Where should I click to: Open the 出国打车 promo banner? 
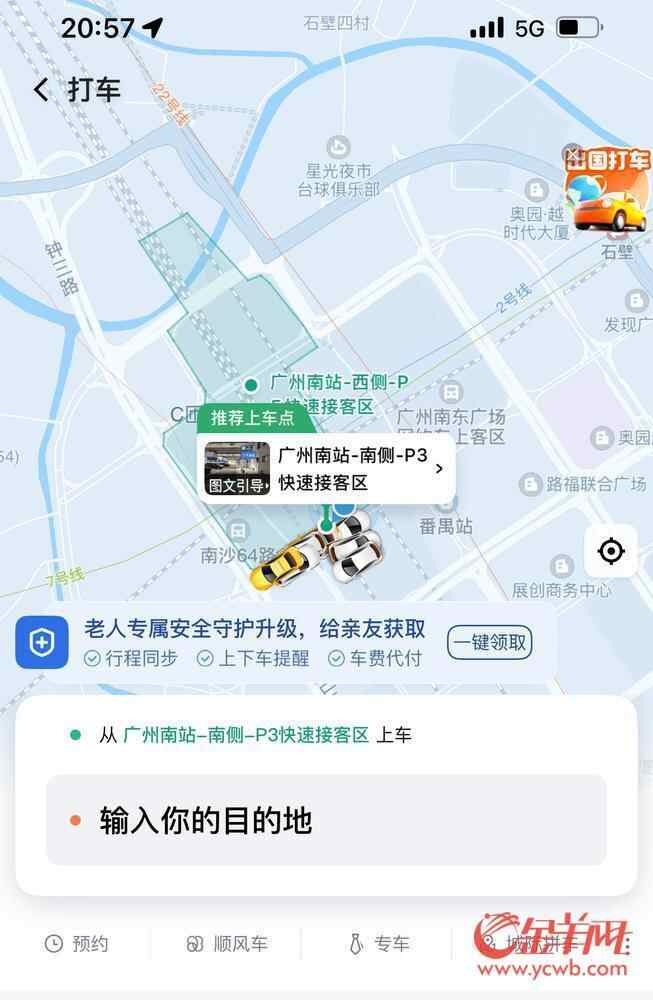[x=606, y=196]
